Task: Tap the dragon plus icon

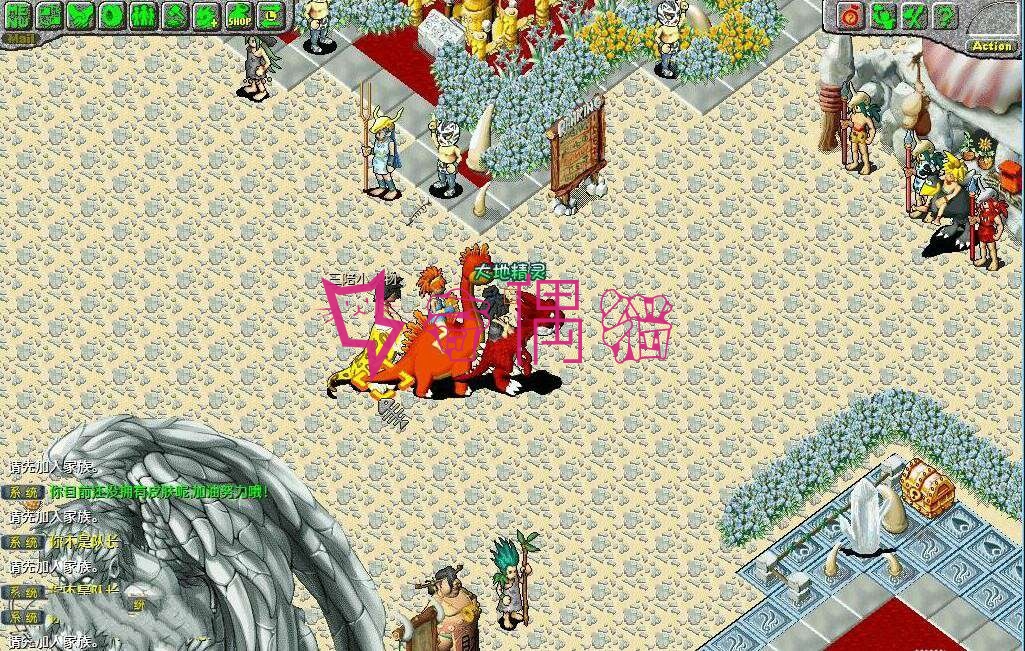Action: coord(206,14)
